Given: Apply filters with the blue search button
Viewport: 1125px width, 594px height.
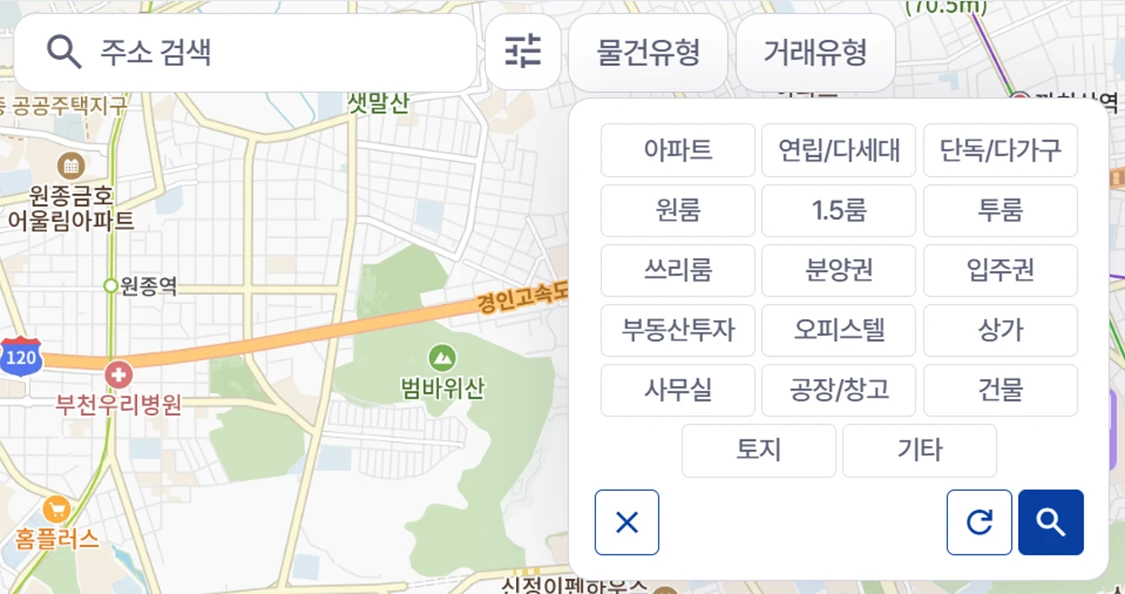Looking at the screenshot, I should click(x=1051, y=522).
